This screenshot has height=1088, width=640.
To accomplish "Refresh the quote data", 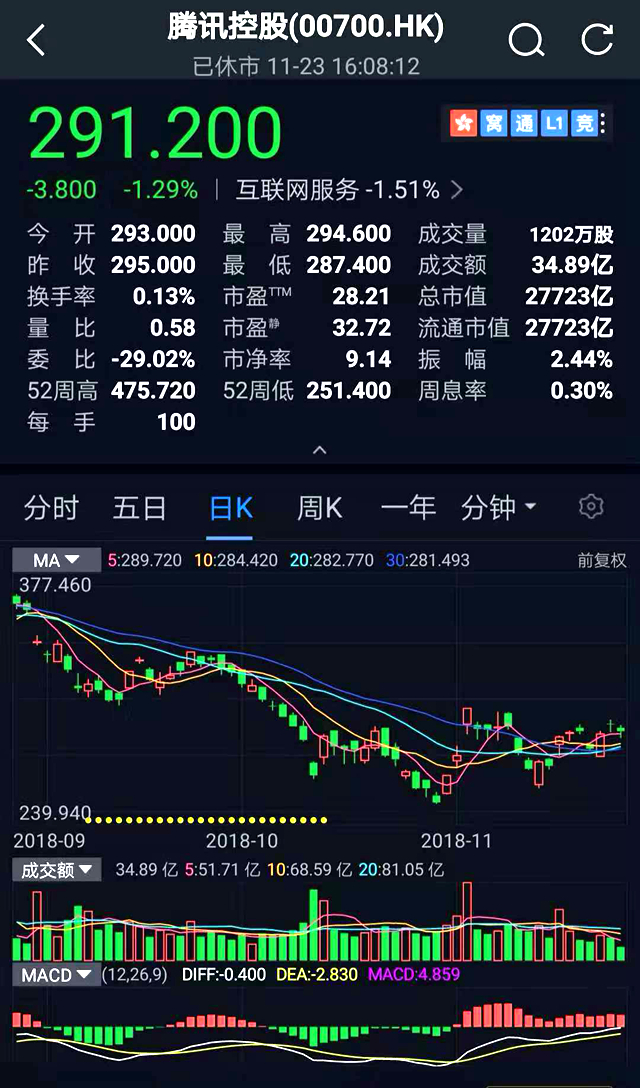I will [597, 39].
